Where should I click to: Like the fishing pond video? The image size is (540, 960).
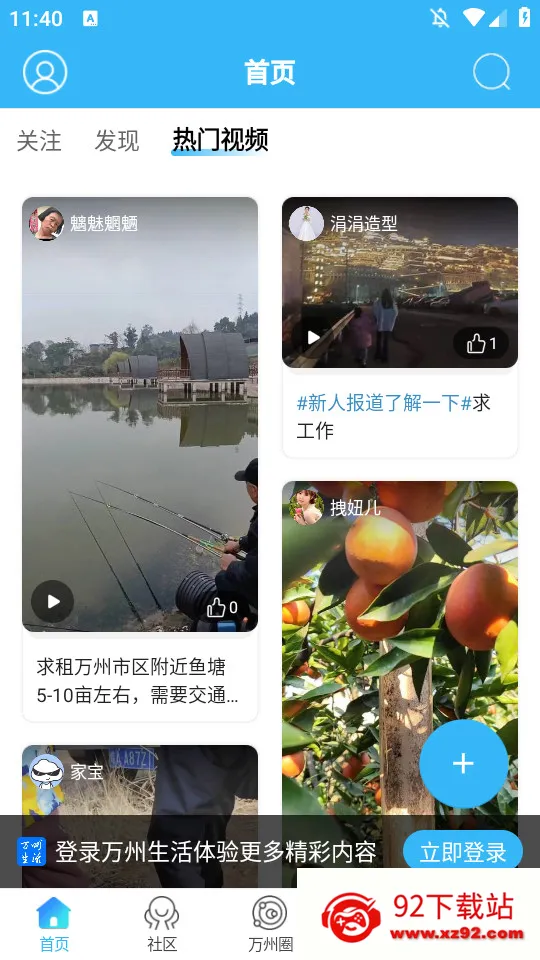(x=223, y=607)
